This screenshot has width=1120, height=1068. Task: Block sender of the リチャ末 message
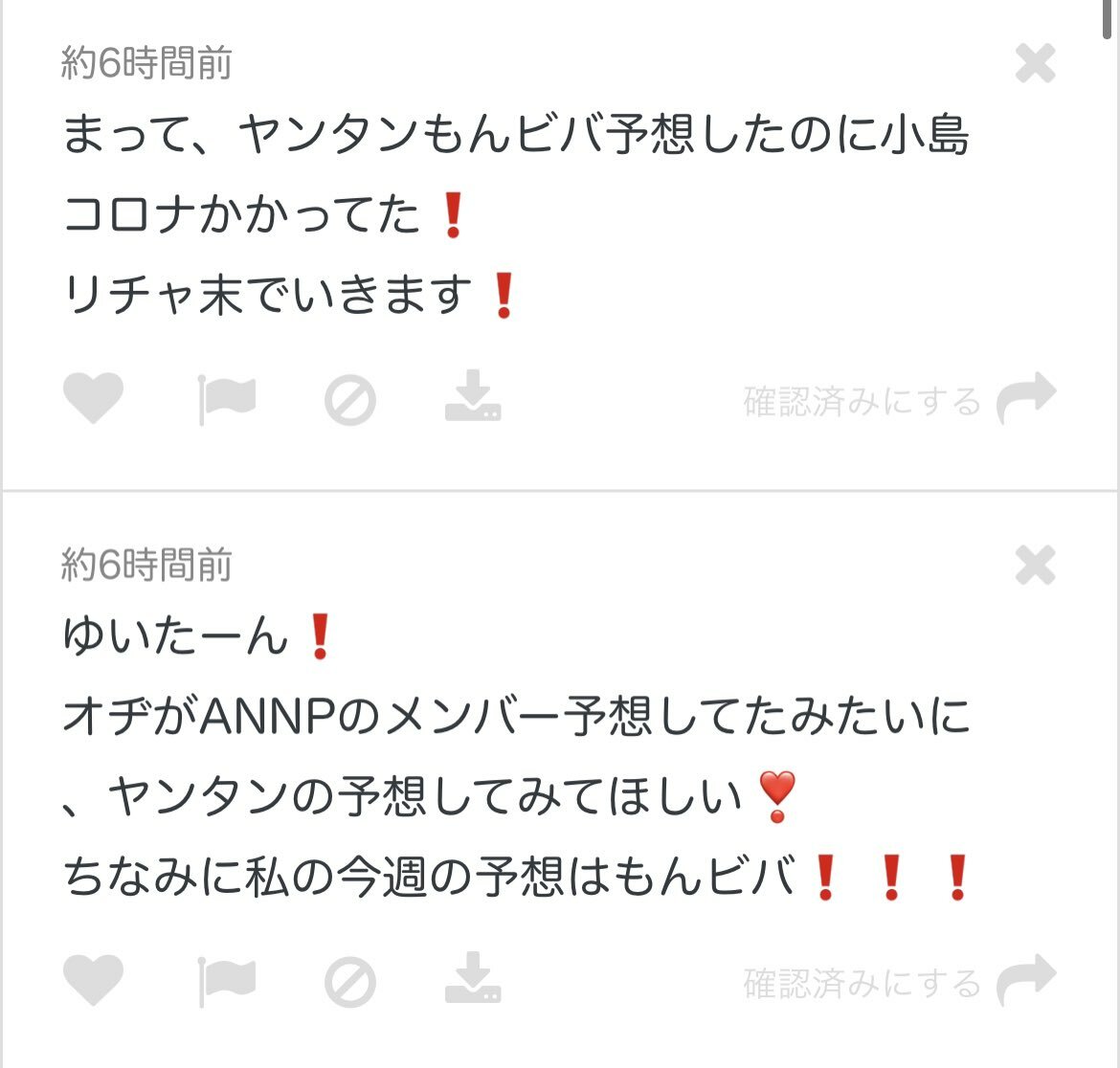pos(350,400)
